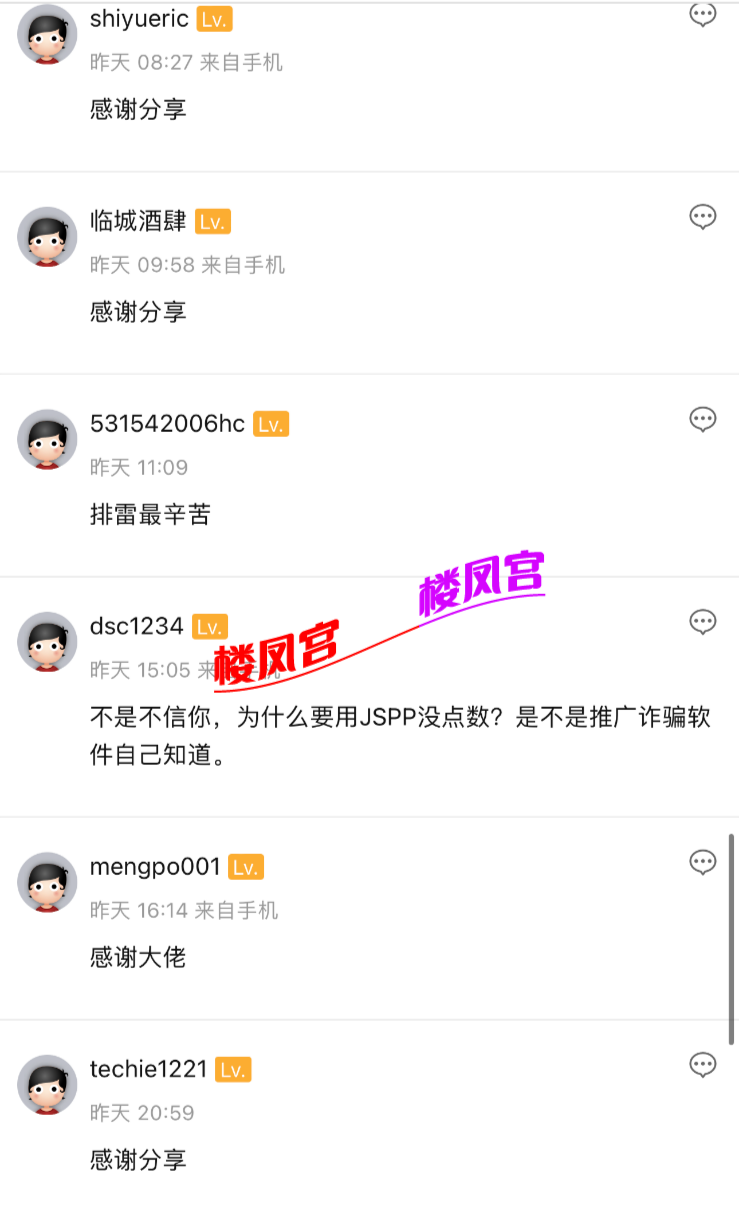Viewport: 739px width, 1211px height.
Task: Tap reply icon on 531542006hc's comment
Action: (x=703, y=419)
